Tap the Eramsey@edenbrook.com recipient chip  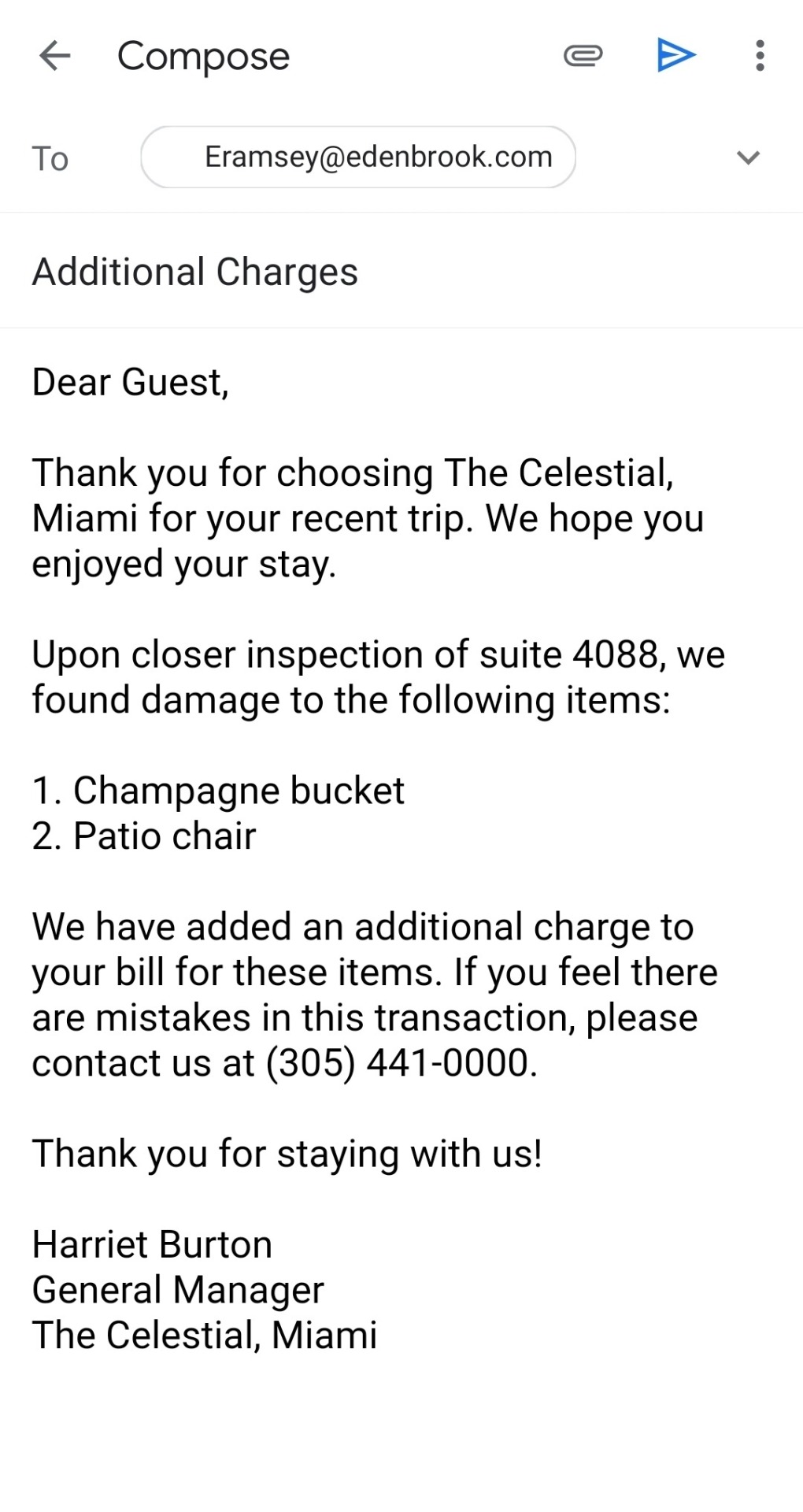[x=358, y=157]
